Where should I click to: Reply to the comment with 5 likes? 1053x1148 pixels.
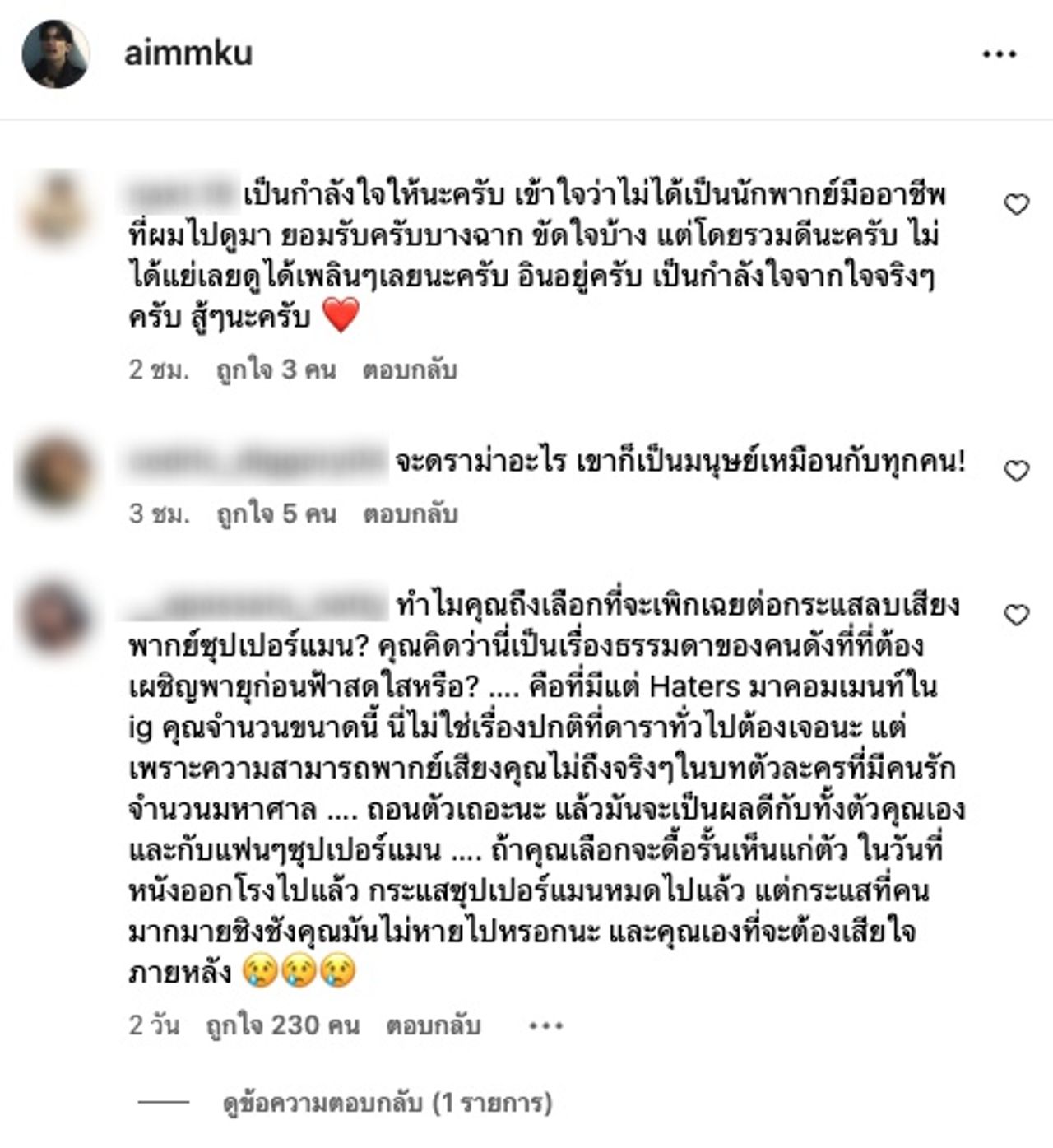(x=410, y=514)
